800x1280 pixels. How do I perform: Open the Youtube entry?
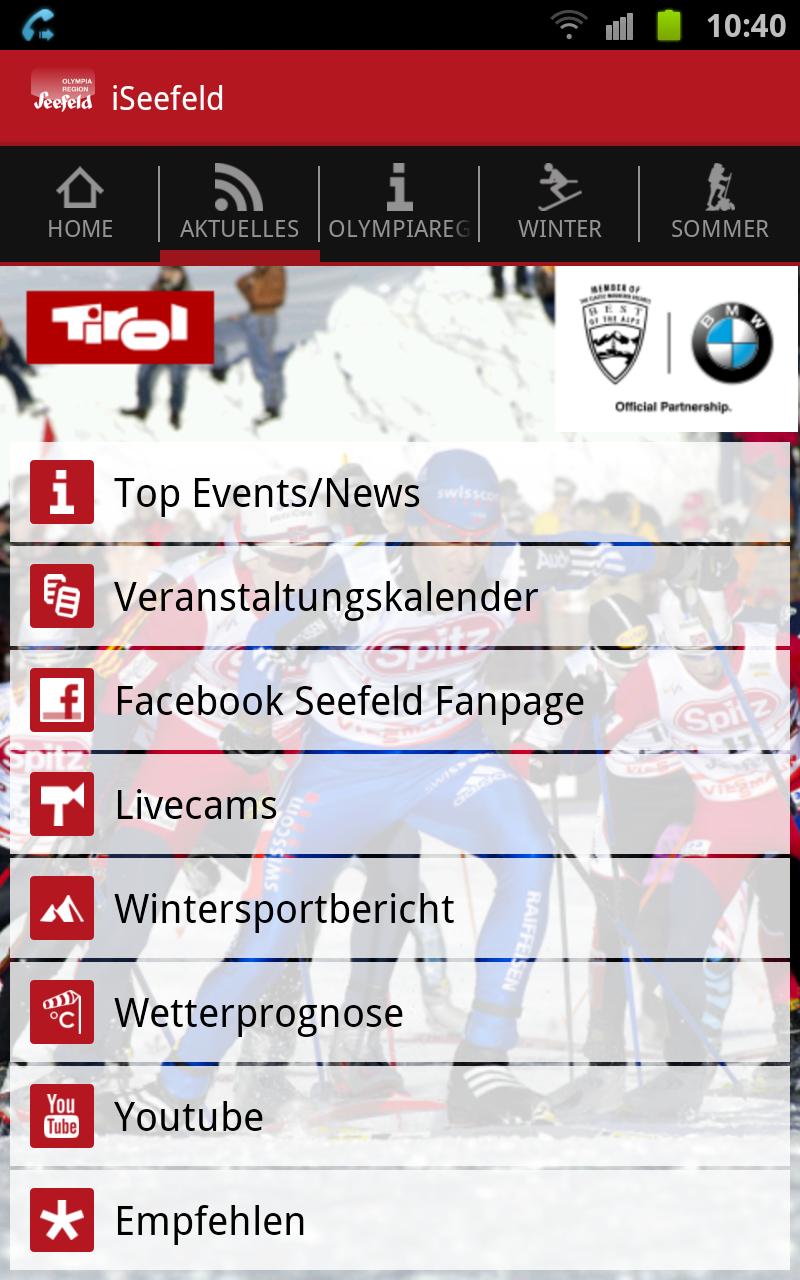tap(400, 1117)
